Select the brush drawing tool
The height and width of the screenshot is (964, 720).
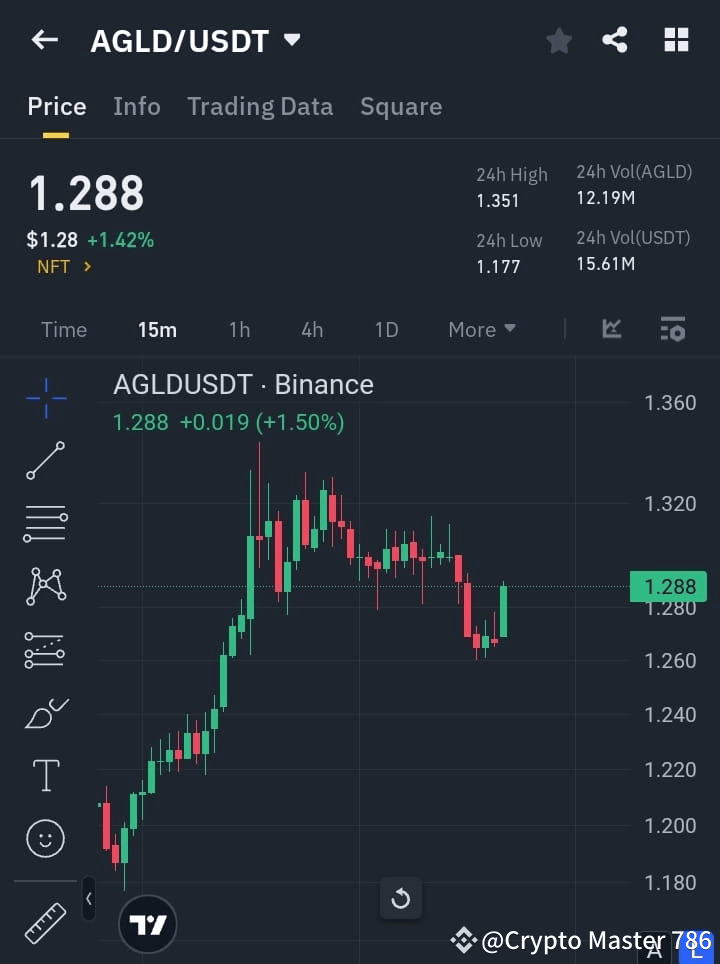click(x=44, y=713)
